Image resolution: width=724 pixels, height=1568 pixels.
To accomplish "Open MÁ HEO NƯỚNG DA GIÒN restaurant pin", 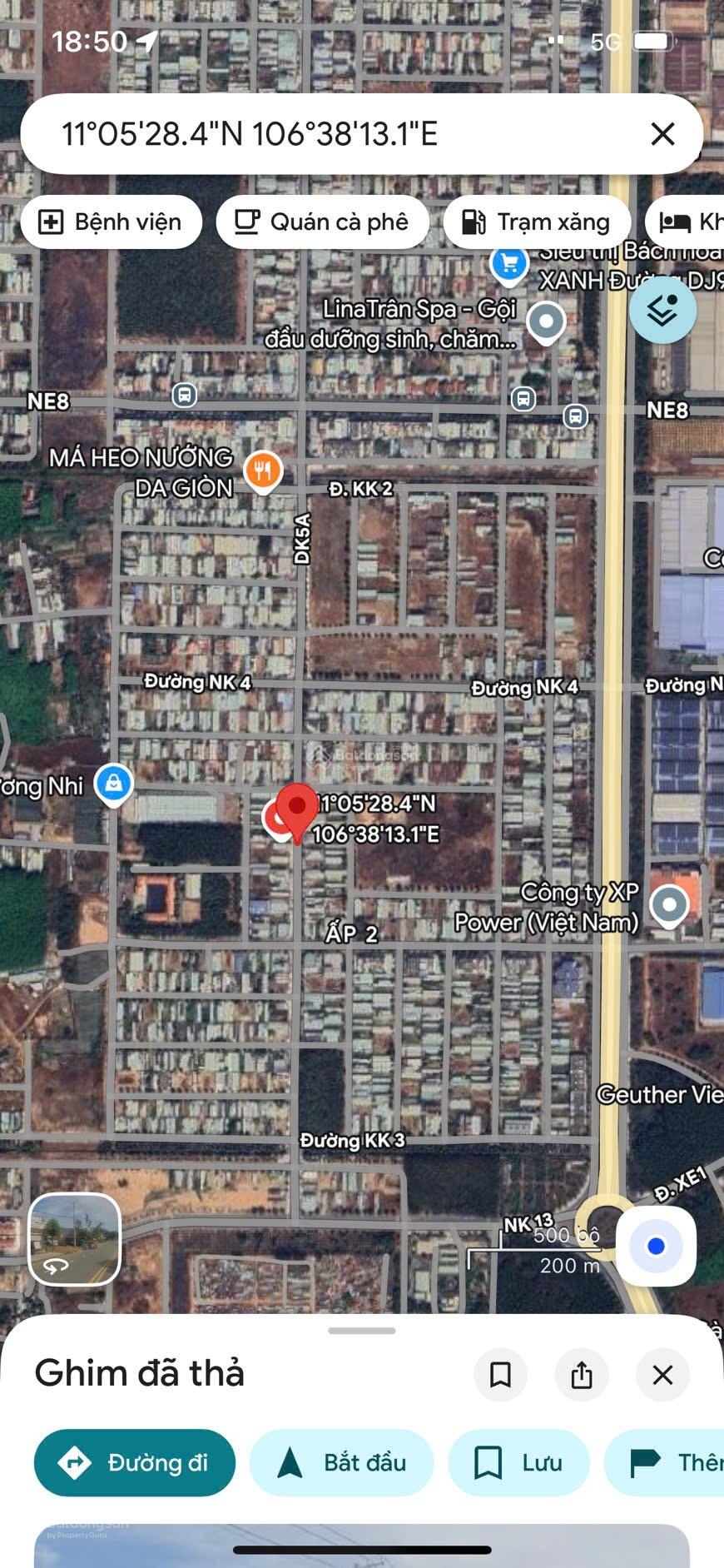I will pyautogui.click(x=263, y=471).
